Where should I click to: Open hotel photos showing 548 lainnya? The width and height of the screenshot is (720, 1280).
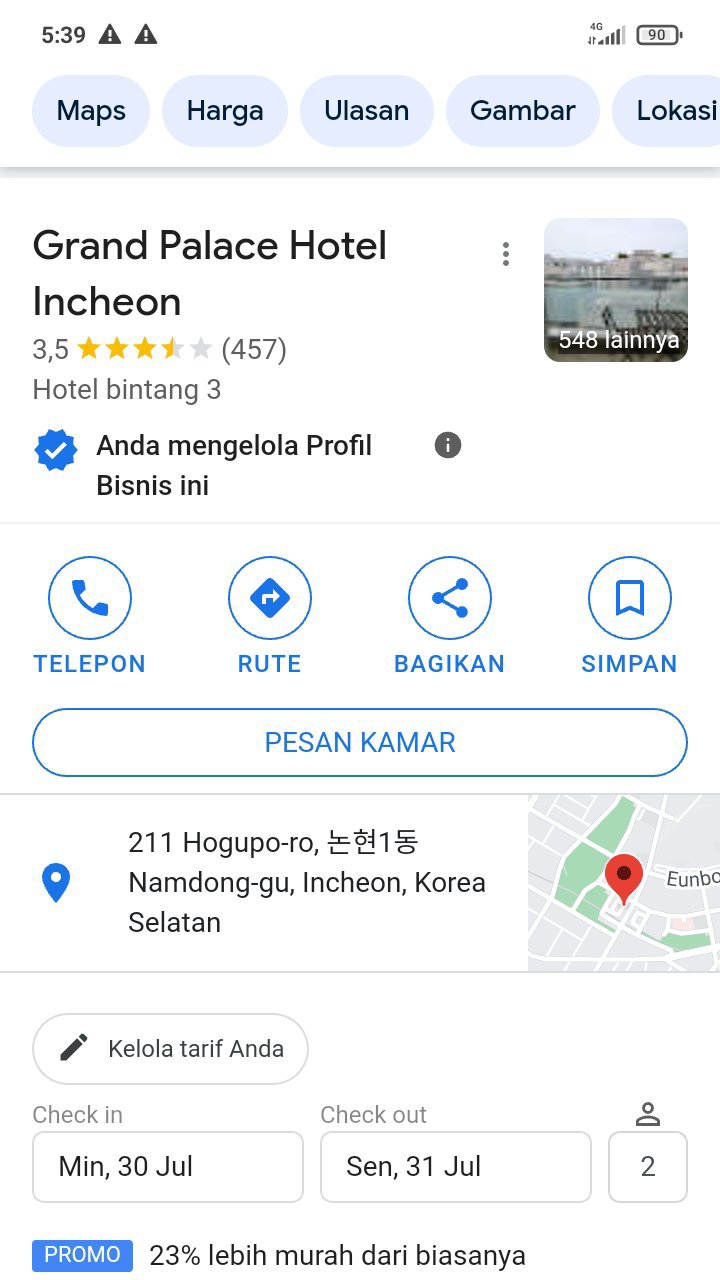[x=616, y=290]
